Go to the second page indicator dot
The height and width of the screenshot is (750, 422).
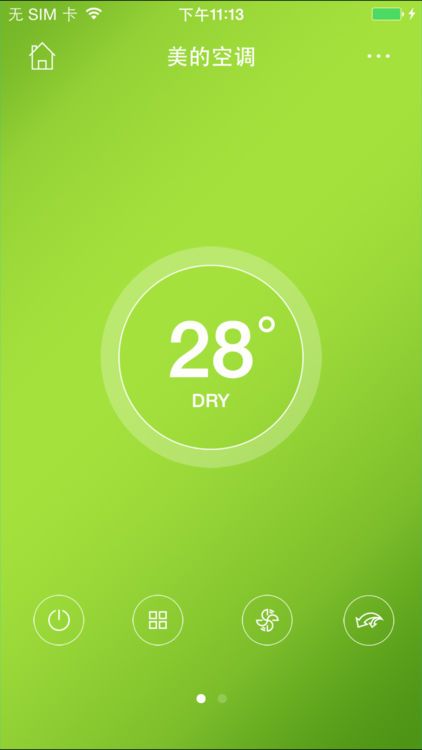point(222,699)
